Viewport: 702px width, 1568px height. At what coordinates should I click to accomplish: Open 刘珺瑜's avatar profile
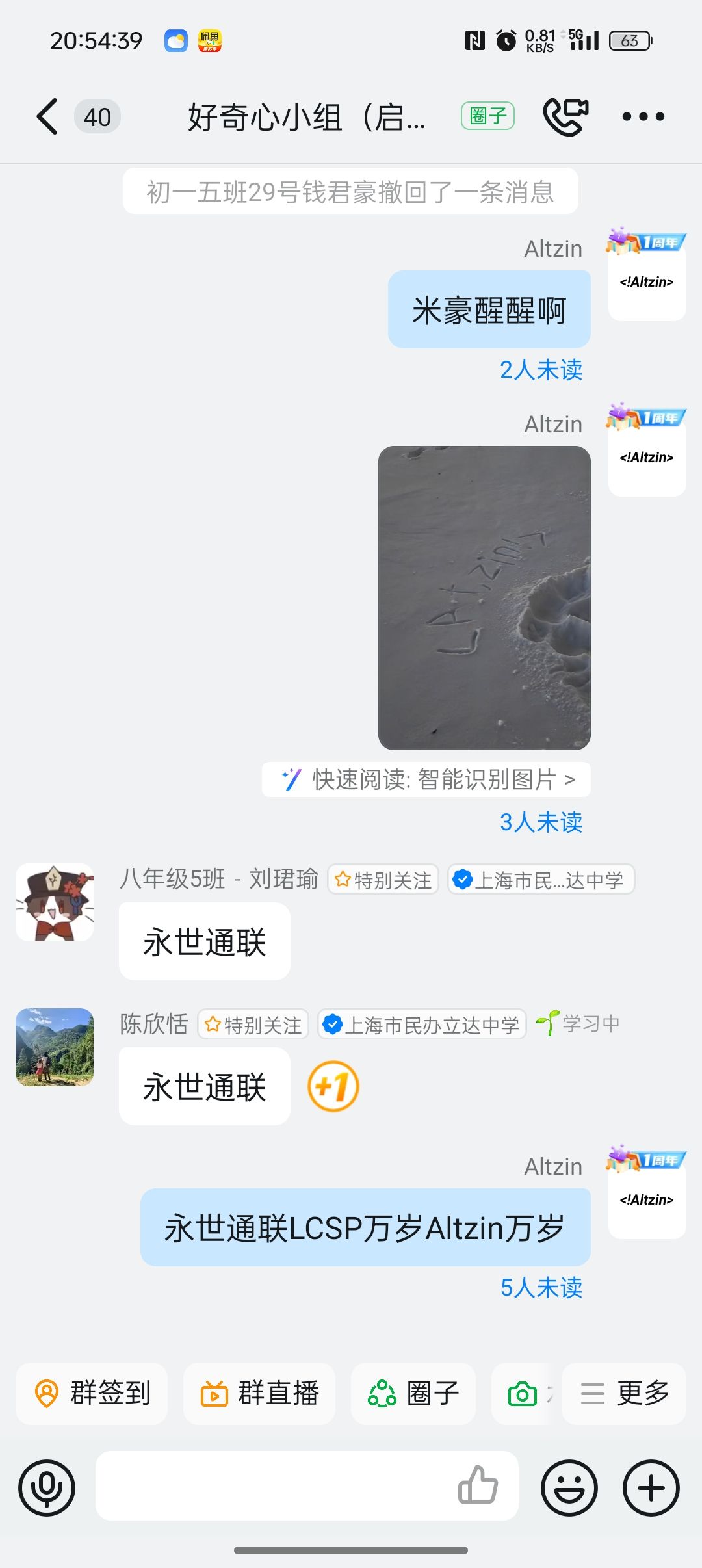click(55, 902)
